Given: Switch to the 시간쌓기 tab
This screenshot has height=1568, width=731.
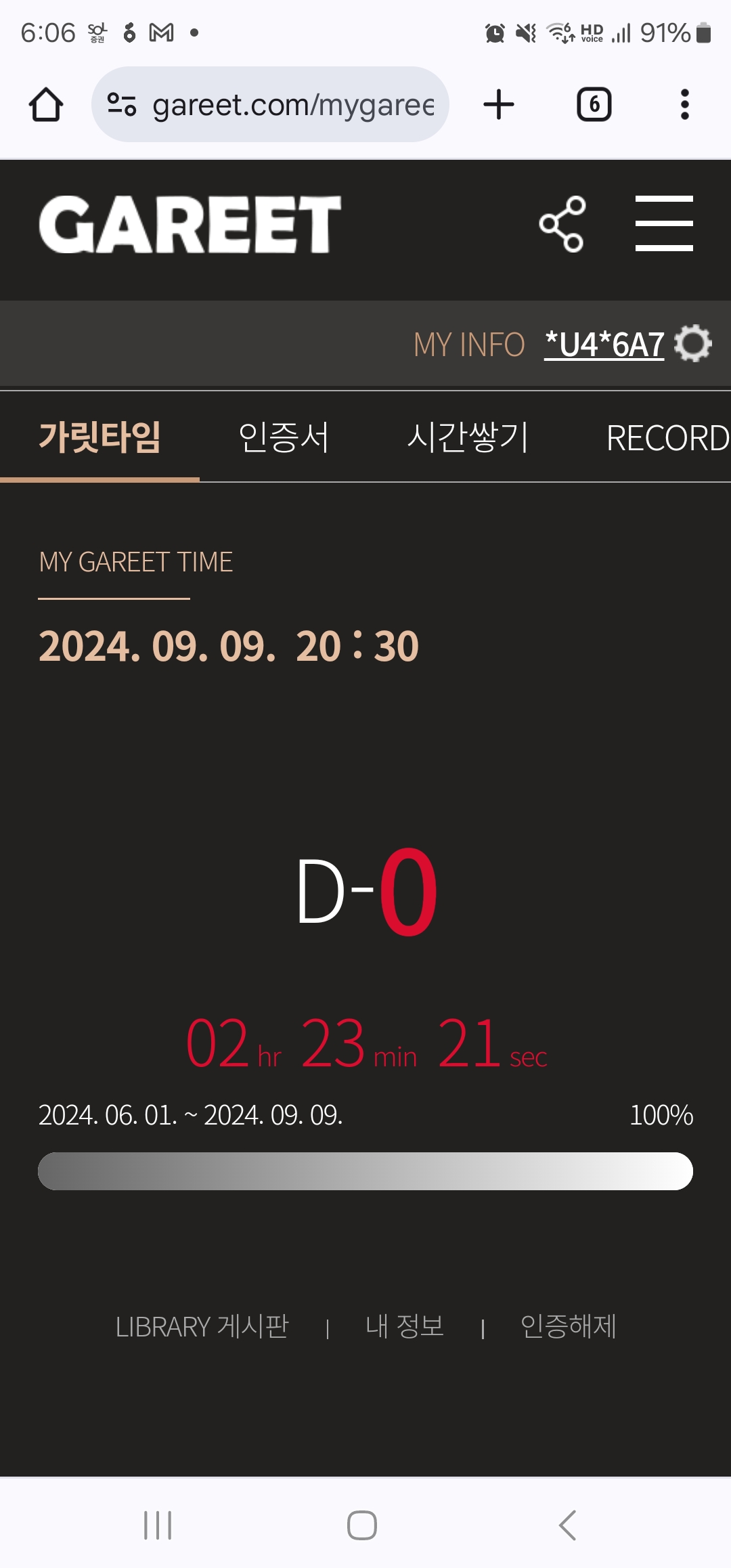Looking at the screenshot, I should tap(467, 437).
